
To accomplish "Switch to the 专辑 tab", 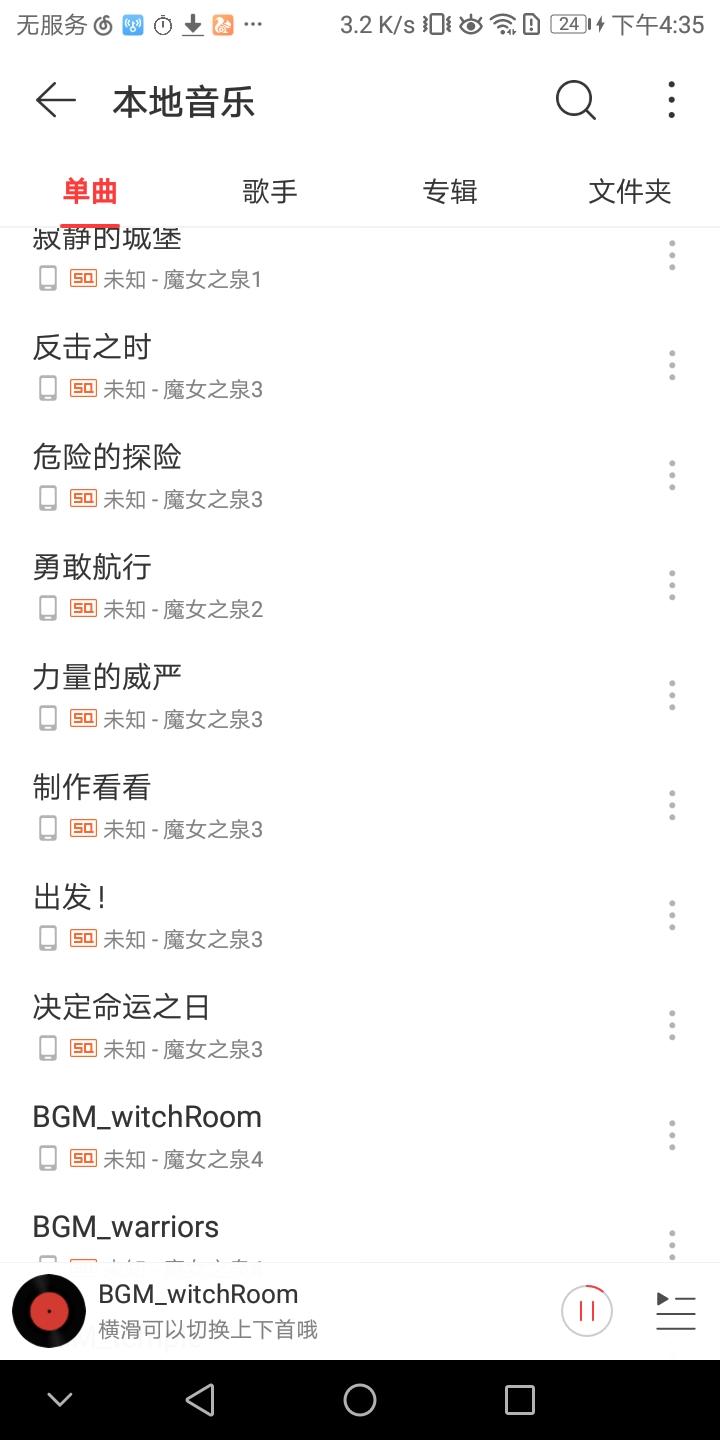I will click(450, 191).
